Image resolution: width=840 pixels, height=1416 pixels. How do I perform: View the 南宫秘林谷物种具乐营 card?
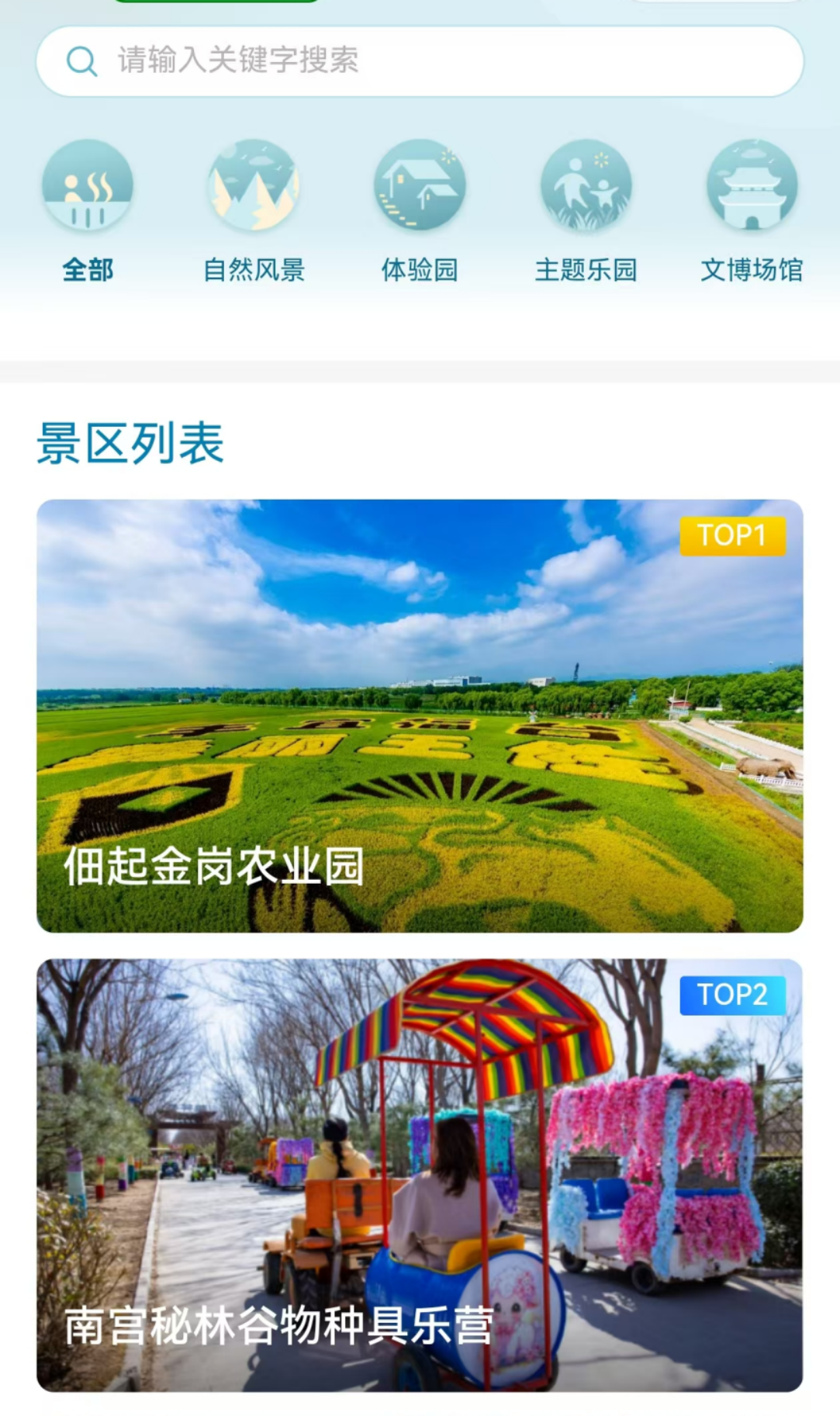[420, 1175]
